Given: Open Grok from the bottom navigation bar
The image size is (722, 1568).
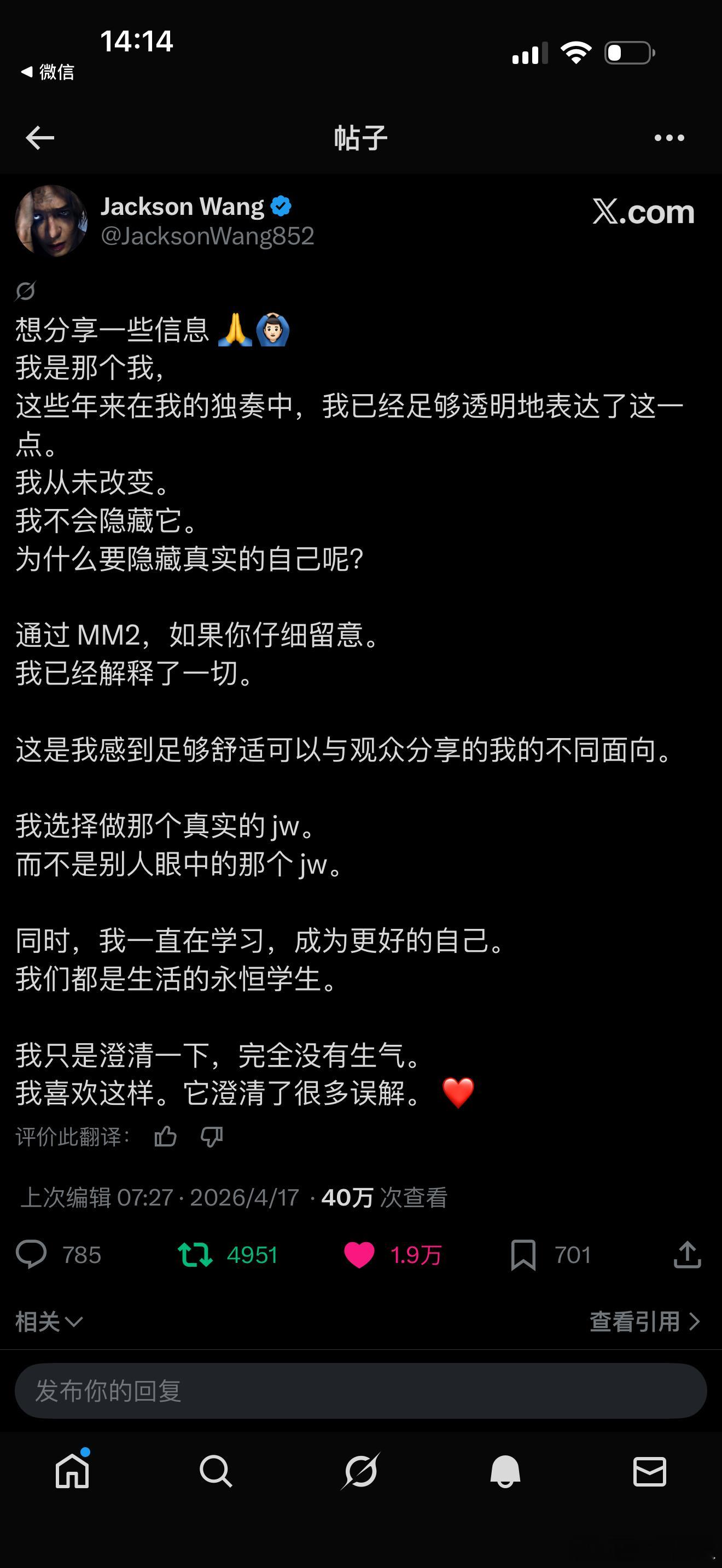Looking at the screenshot, I should [x=361, y=1472].
